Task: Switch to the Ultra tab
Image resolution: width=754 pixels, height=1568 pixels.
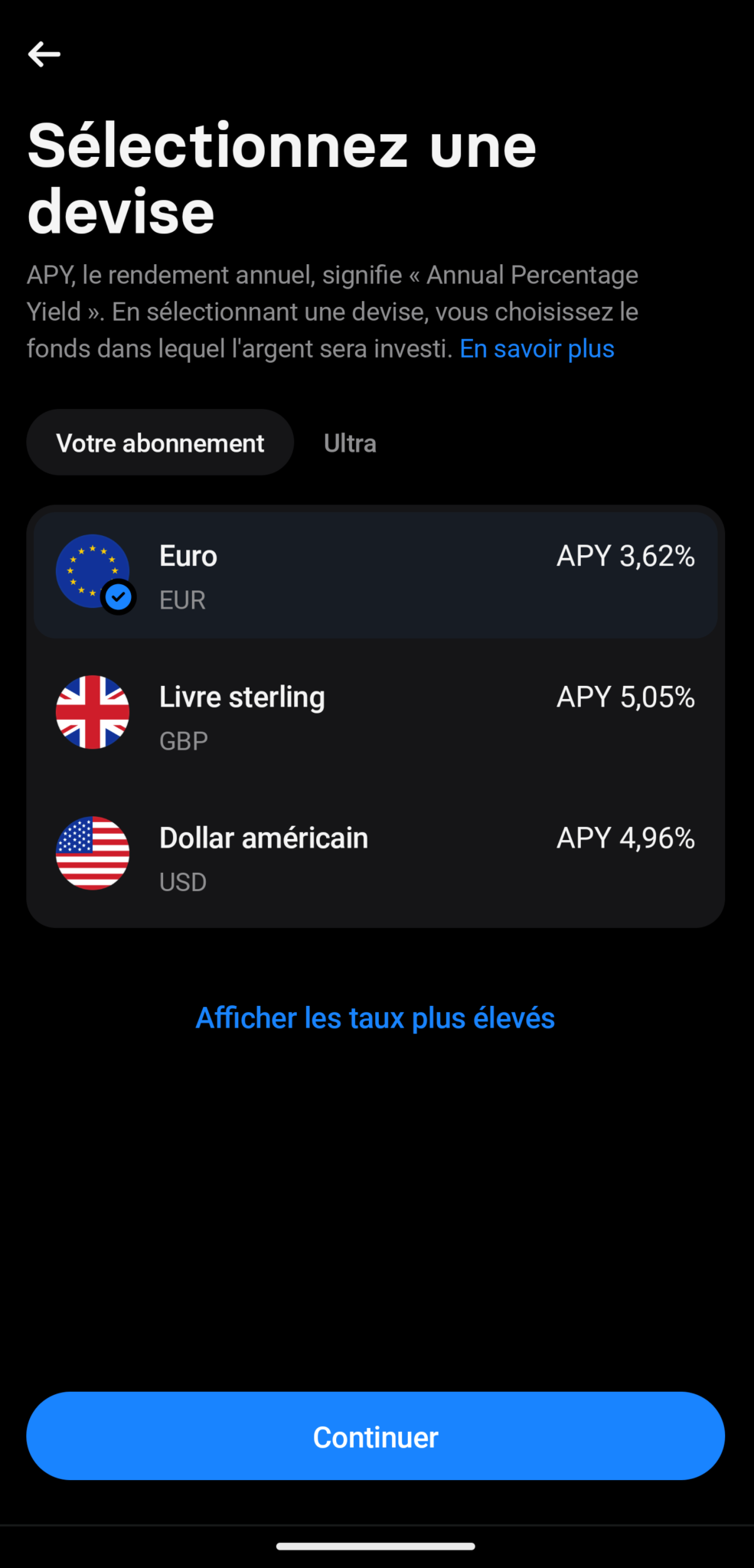Action: (x=349, y=443)
